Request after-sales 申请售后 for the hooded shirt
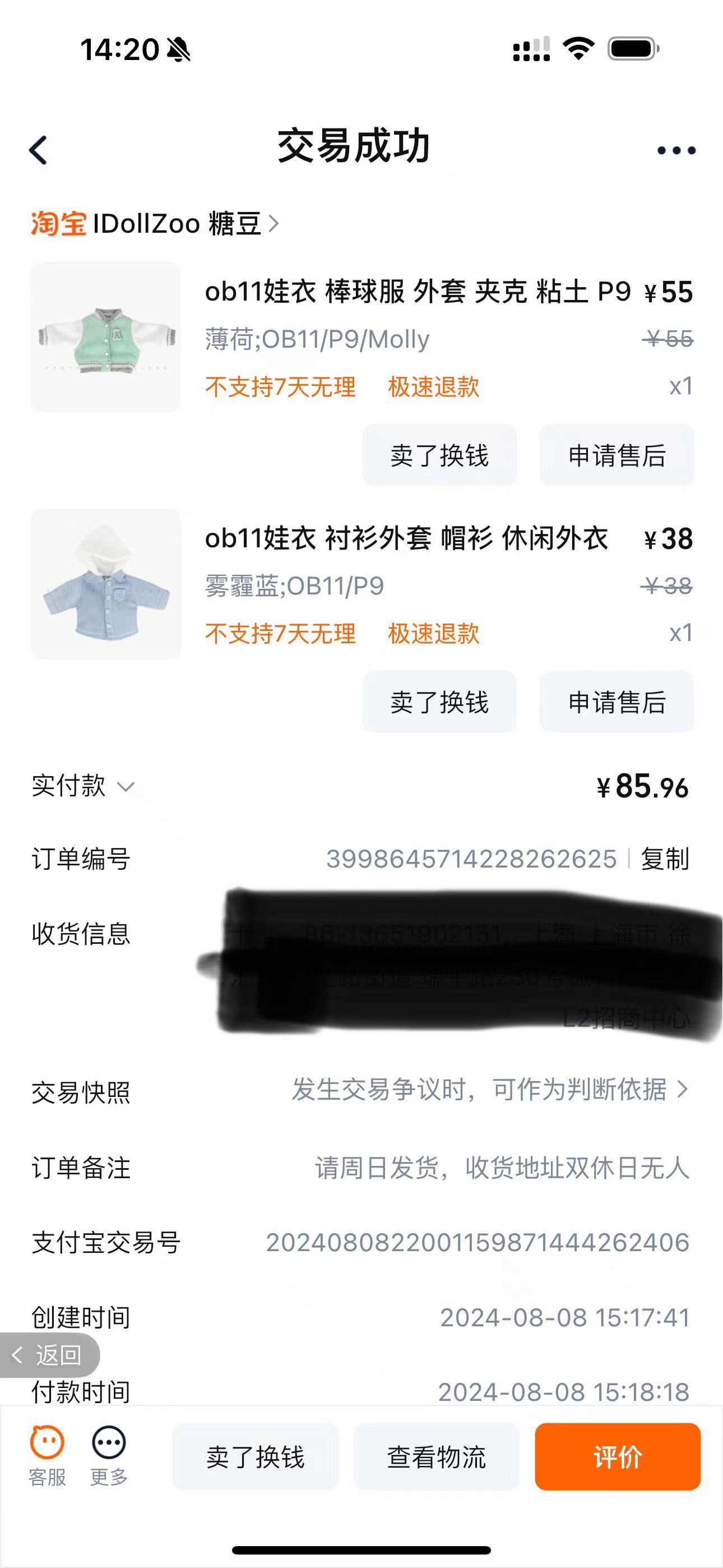 point(617,702)
